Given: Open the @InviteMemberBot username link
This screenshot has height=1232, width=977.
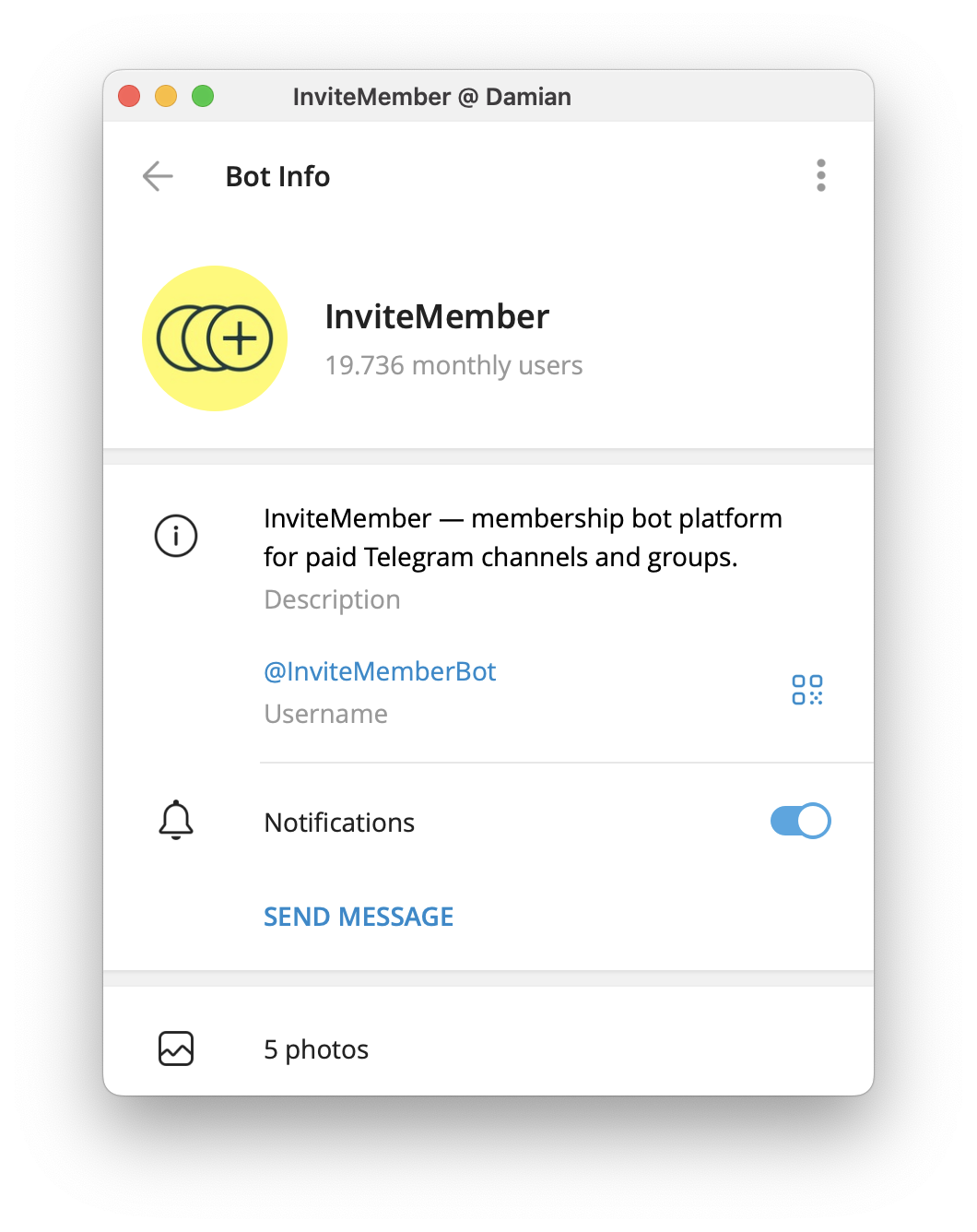Looking at the screenshot, I should point(380,671).
